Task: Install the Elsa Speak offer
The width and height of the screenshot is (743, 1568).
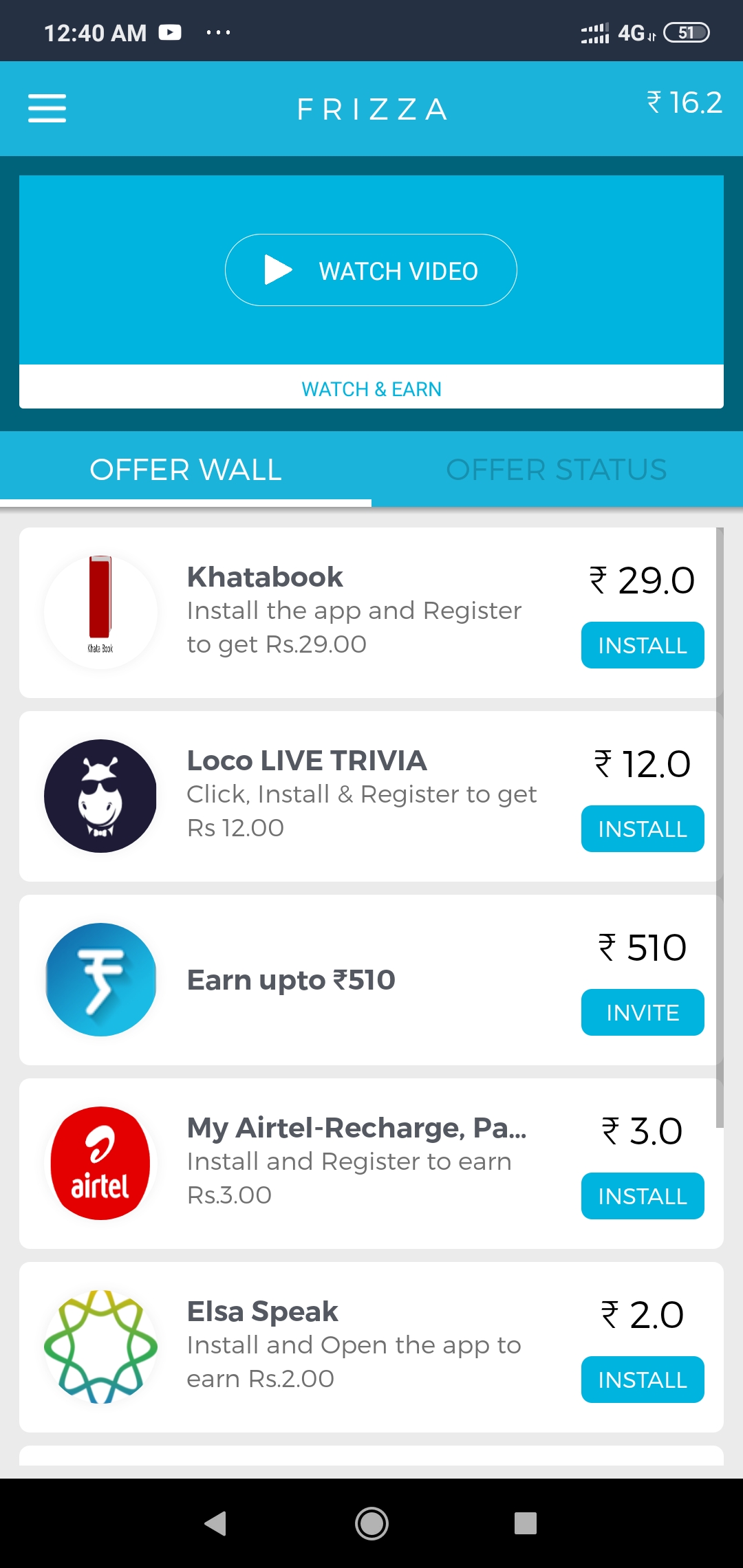Action: tap(642, 1380)
